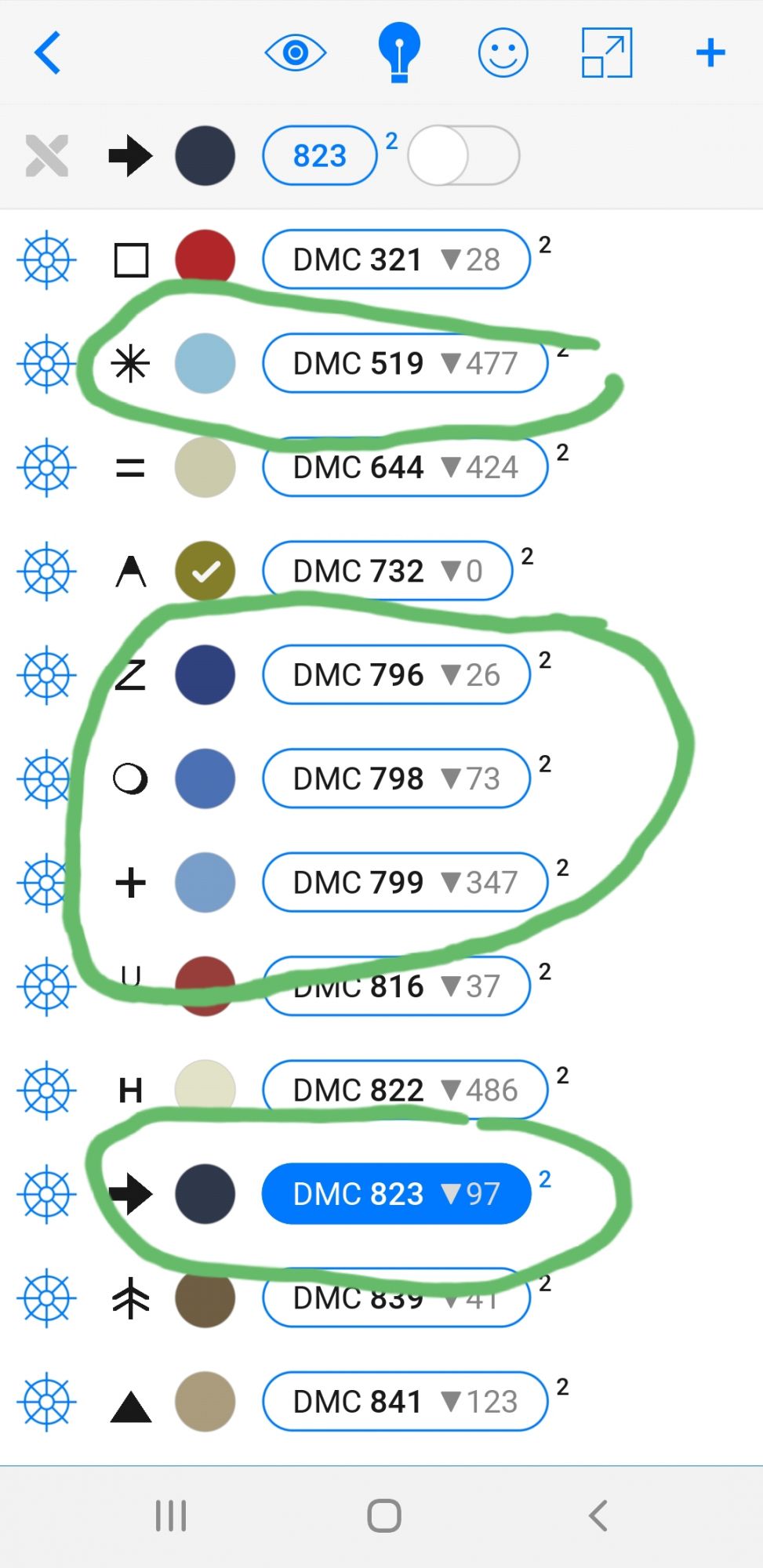
Task: Tap the expand view icon
Action: pos(606,53)
